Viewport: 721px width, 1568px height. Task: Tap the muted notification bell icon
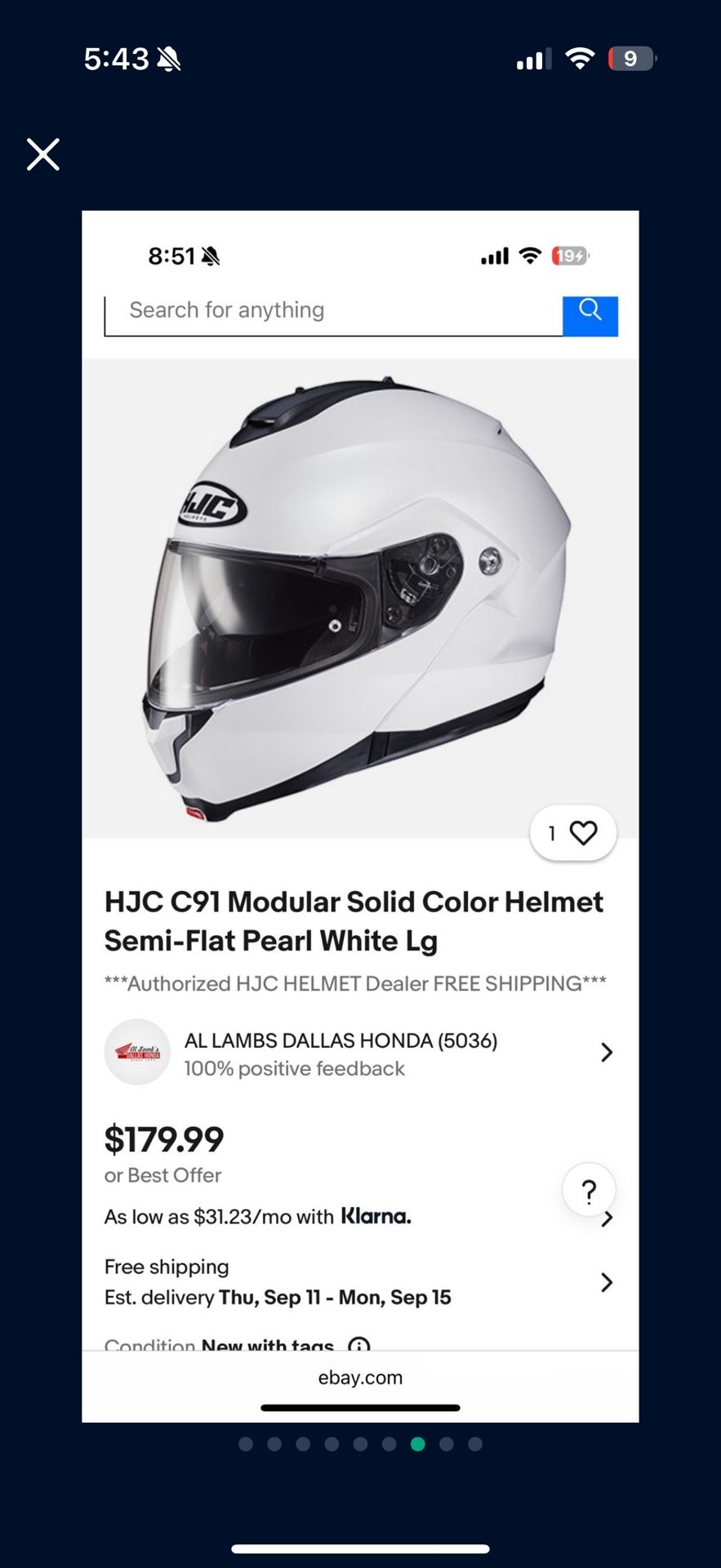click(x=168, y=58)
